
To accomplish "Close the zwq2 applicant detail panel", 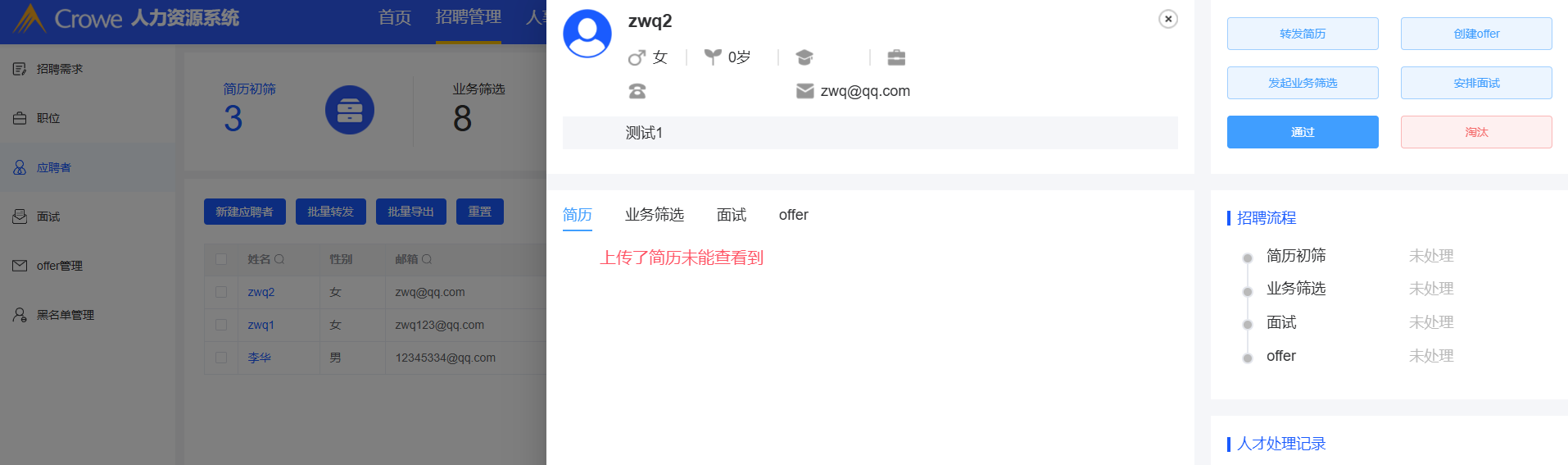I will [1167, 19].
